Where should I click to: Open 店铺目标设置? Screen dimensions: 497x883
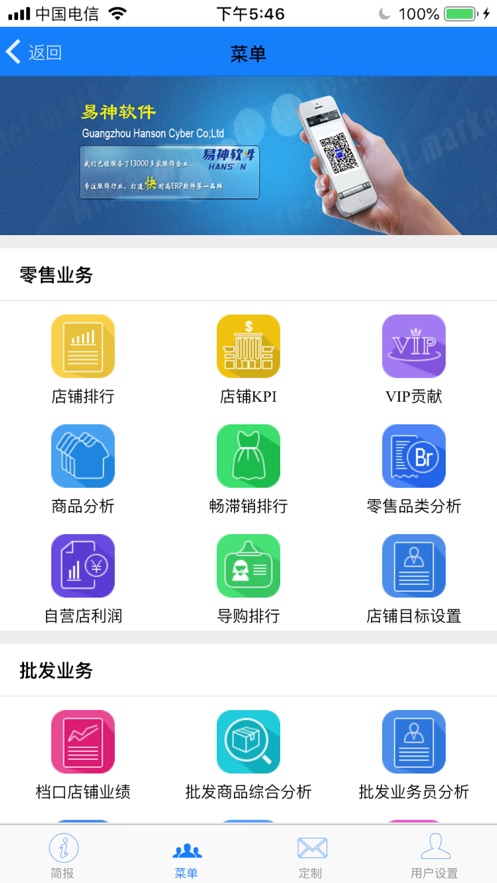tap(414, 579)
